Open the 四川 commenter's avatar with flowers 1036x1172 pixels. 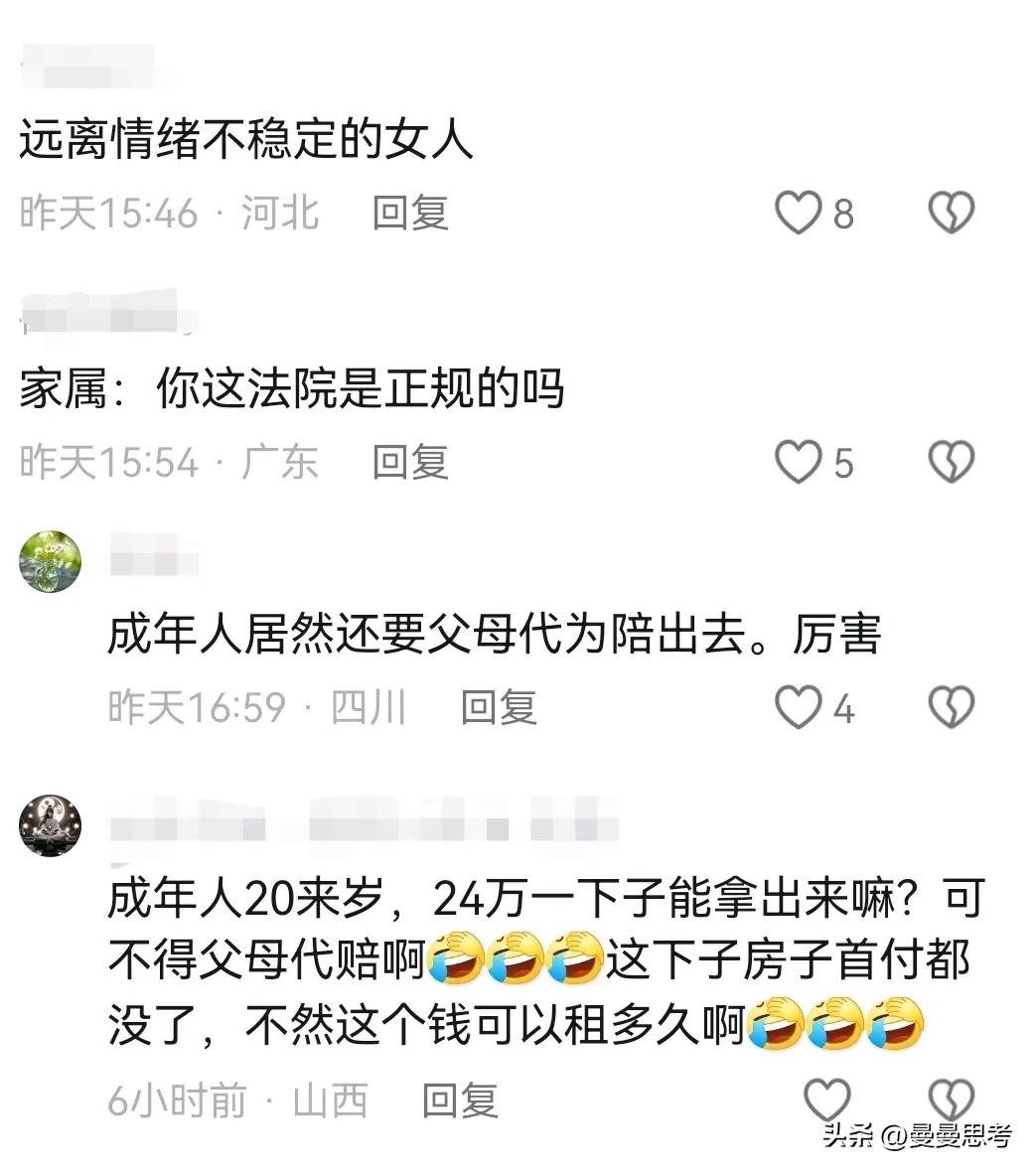pyautogui.click(x=51, y=561)
